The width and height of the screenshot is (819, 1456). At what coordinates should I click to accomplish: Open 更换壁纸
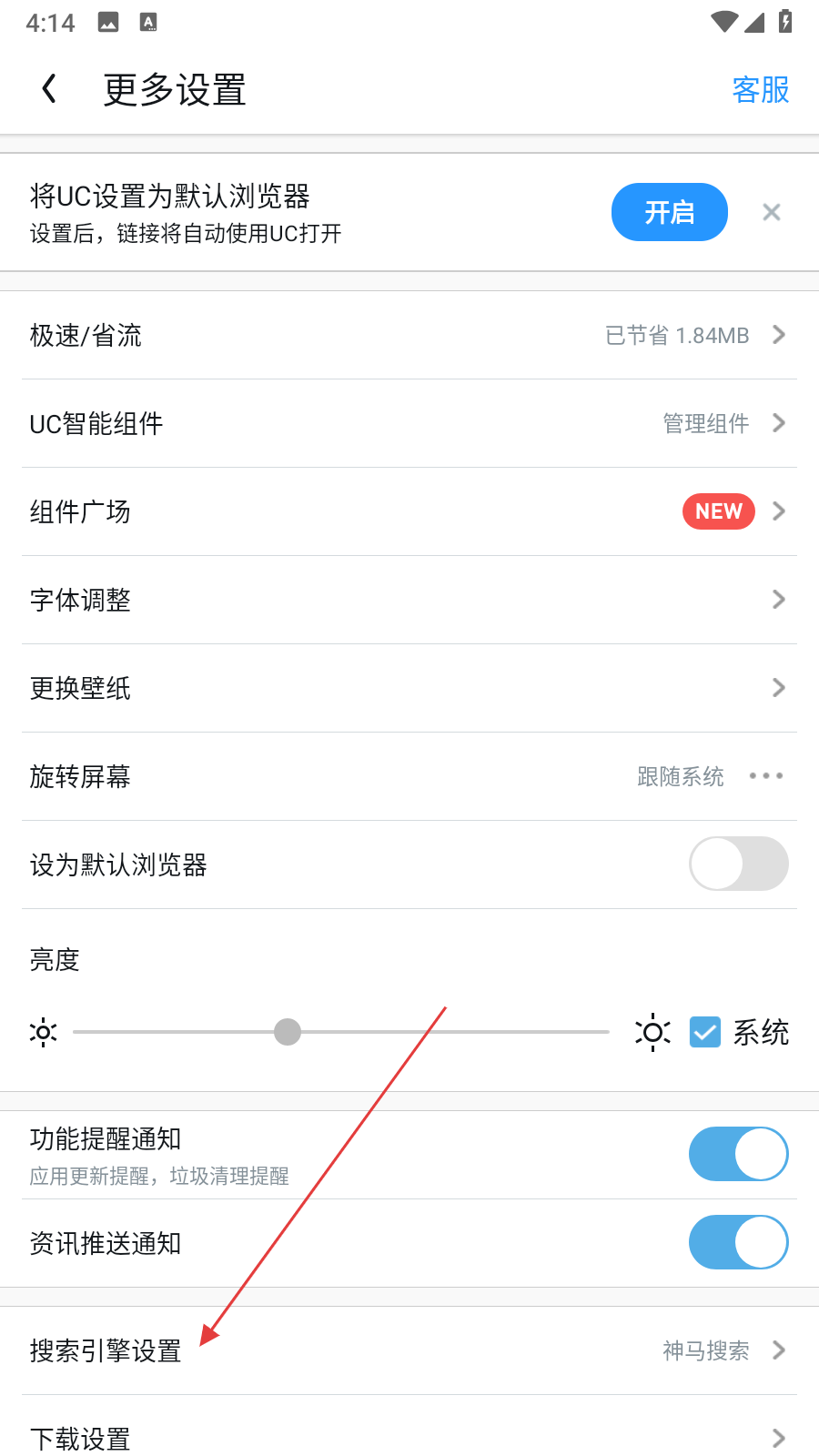tap(409, 688)
